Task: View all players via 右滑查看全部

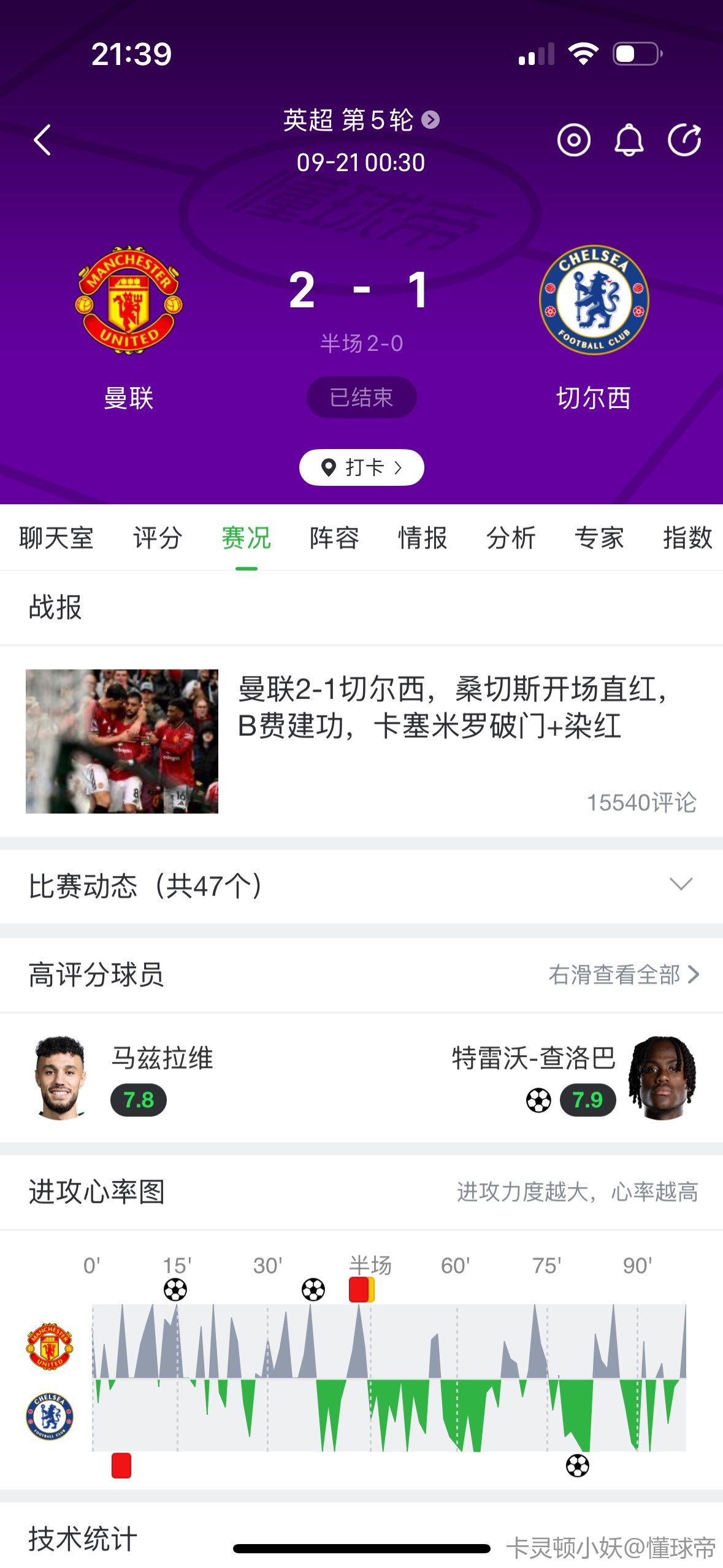Action: [x=624, y=974]
